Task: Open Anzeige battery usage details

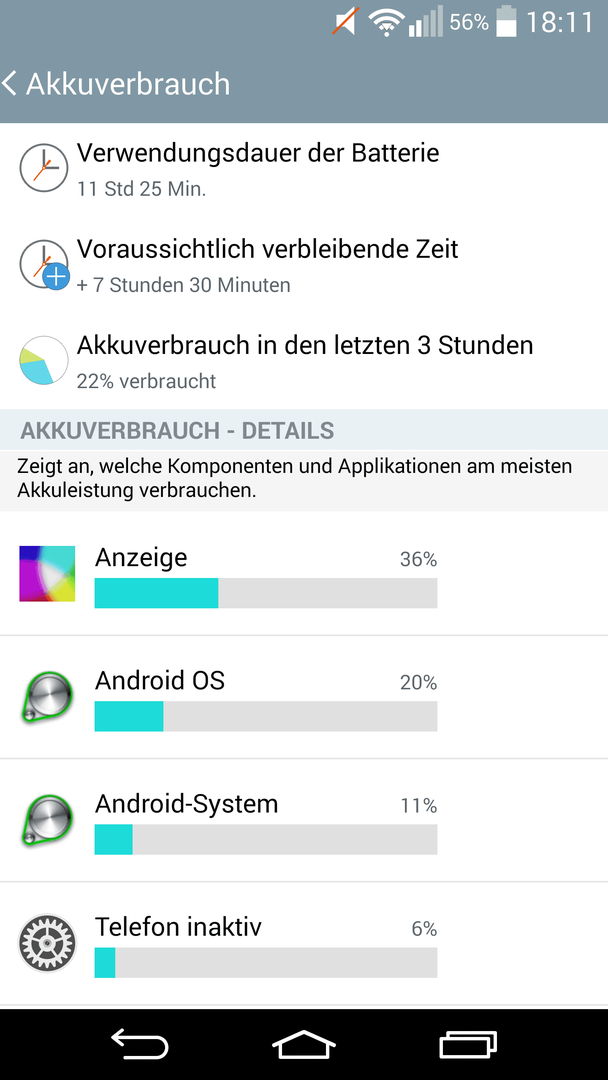Action: pos(304,573)
